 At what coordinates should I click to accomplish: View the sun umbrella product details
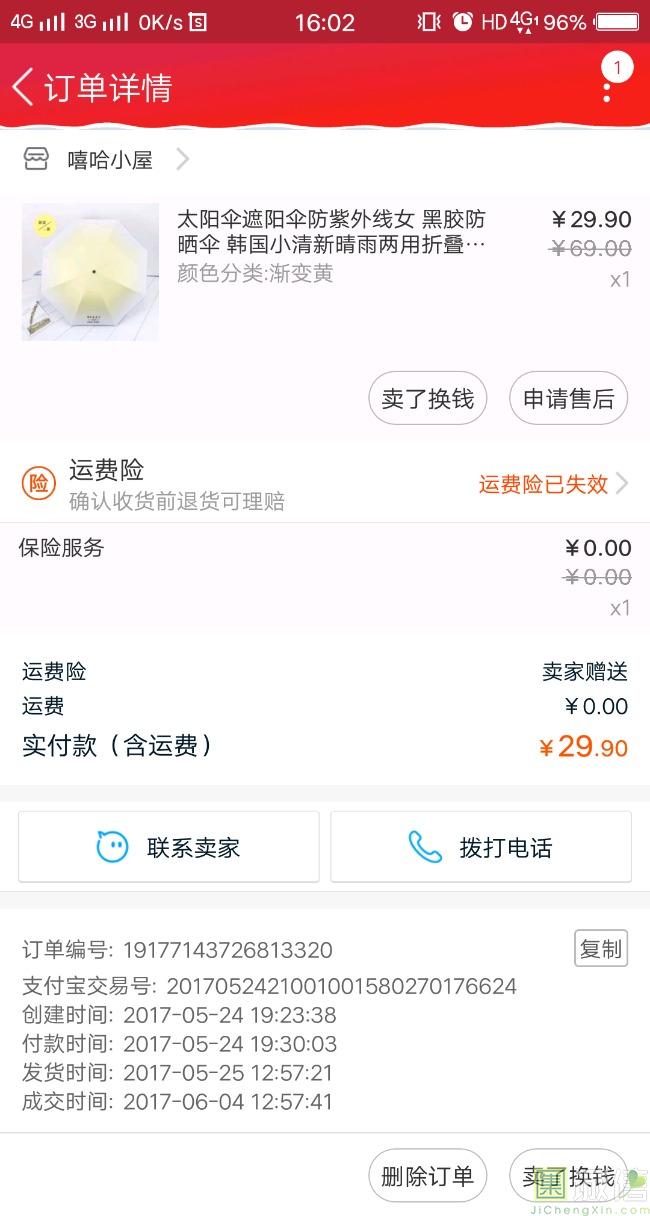tap(330, 232)
